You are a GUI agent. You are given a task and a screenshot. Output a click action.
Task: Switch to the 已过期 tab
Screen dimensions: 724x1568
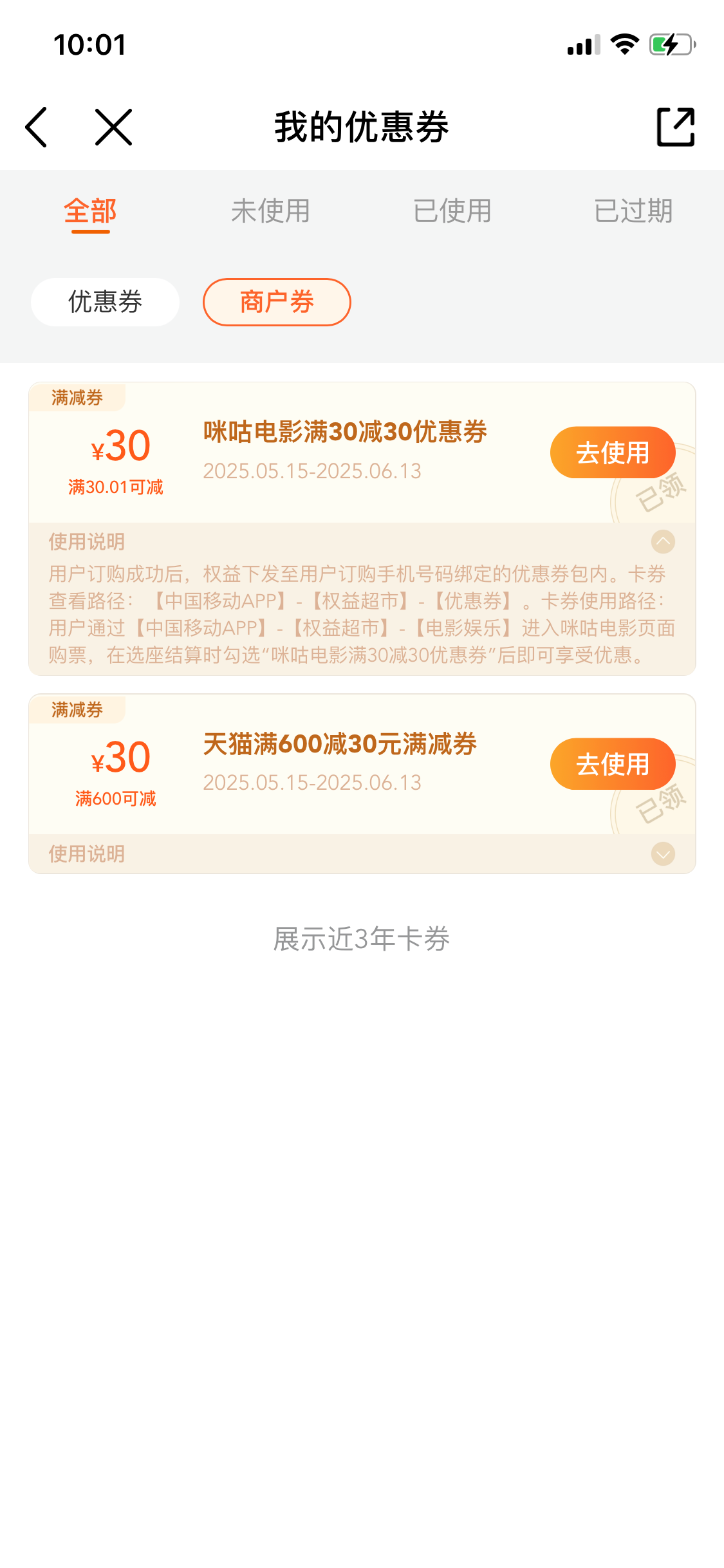pyautogui.click(x=633, y=211)
